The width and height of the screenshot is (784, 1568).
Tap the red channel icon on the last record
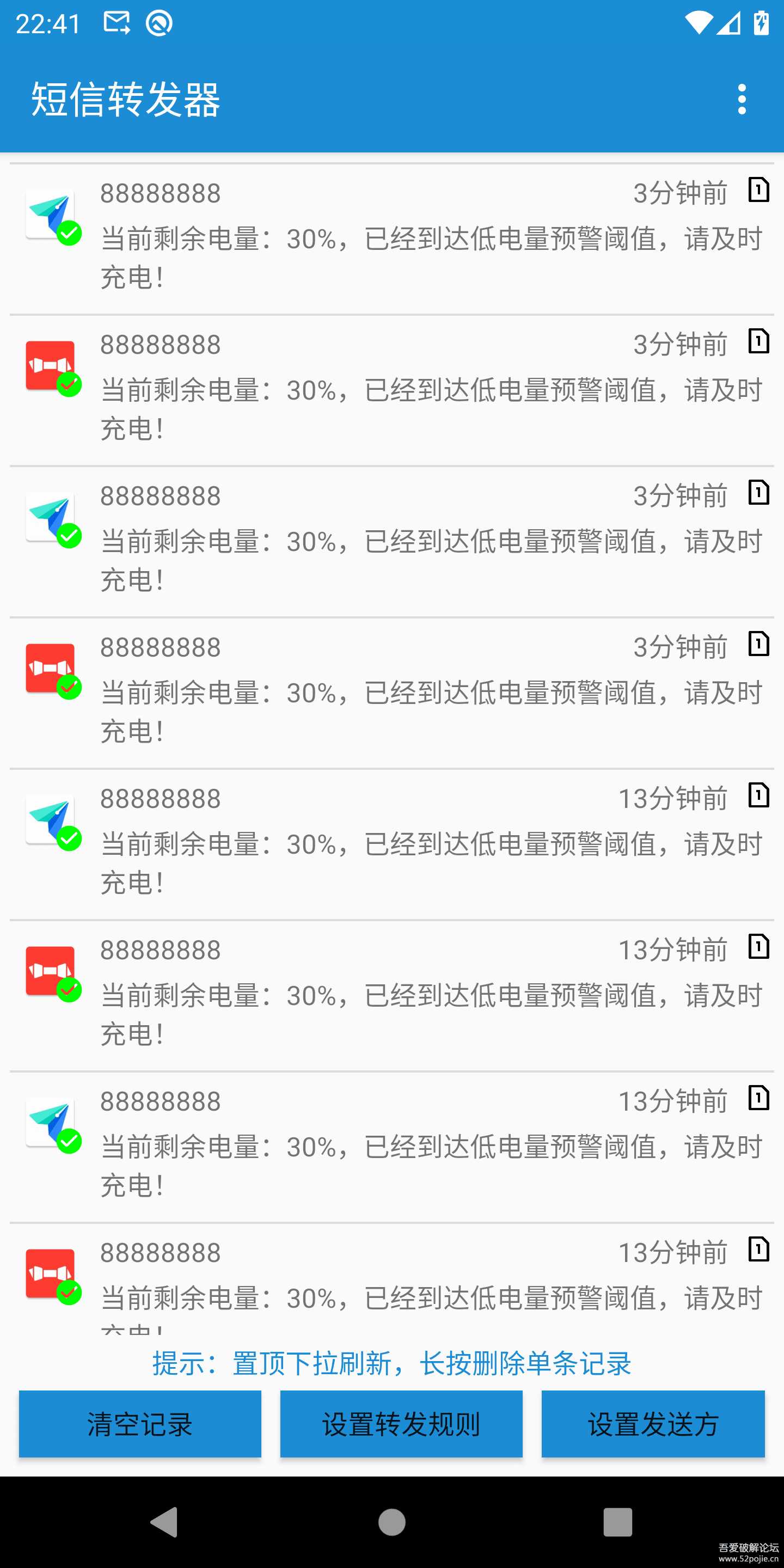coord(51,1275)
